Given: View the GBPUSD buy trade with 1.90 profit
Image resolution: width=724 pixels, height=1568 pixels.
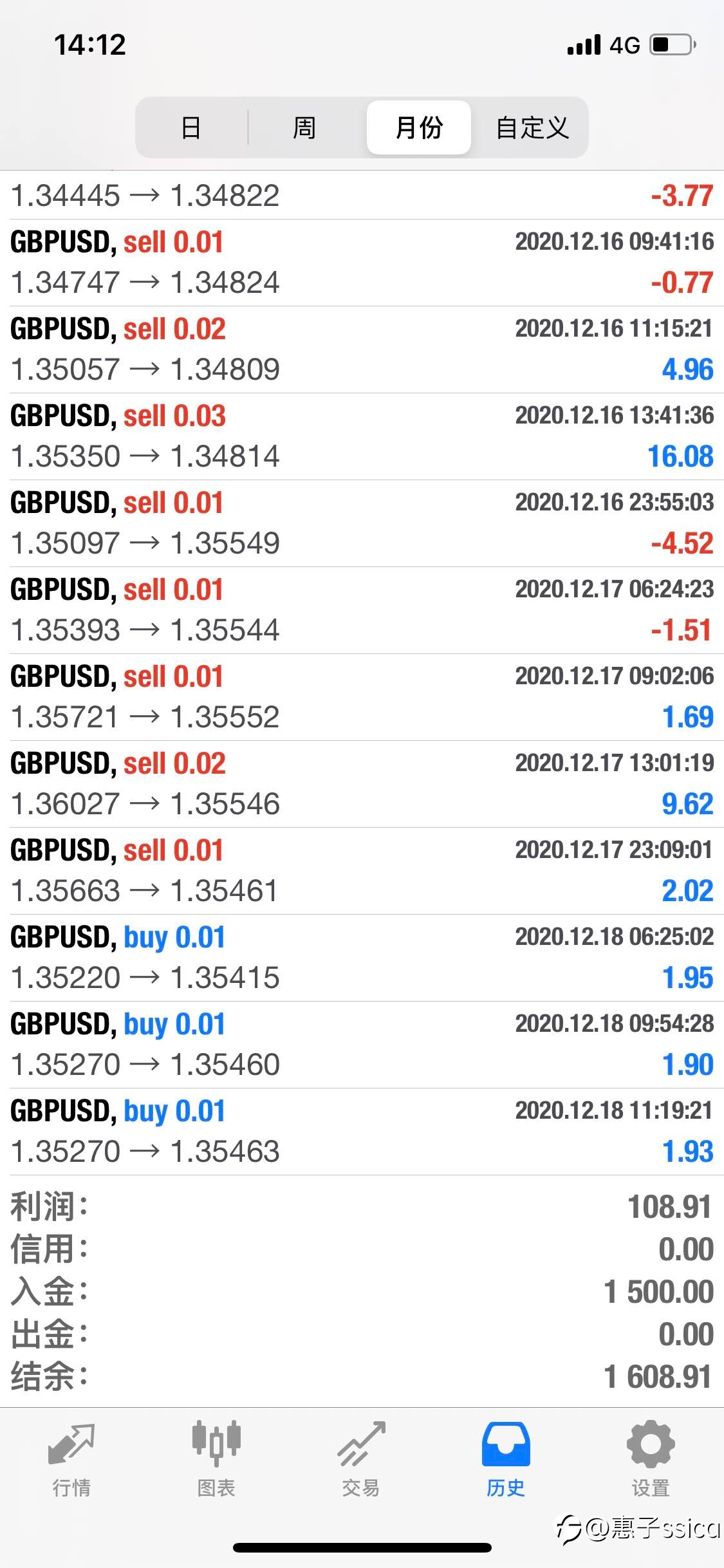Looking at the screenshot, I should [x=362, y=1045].
